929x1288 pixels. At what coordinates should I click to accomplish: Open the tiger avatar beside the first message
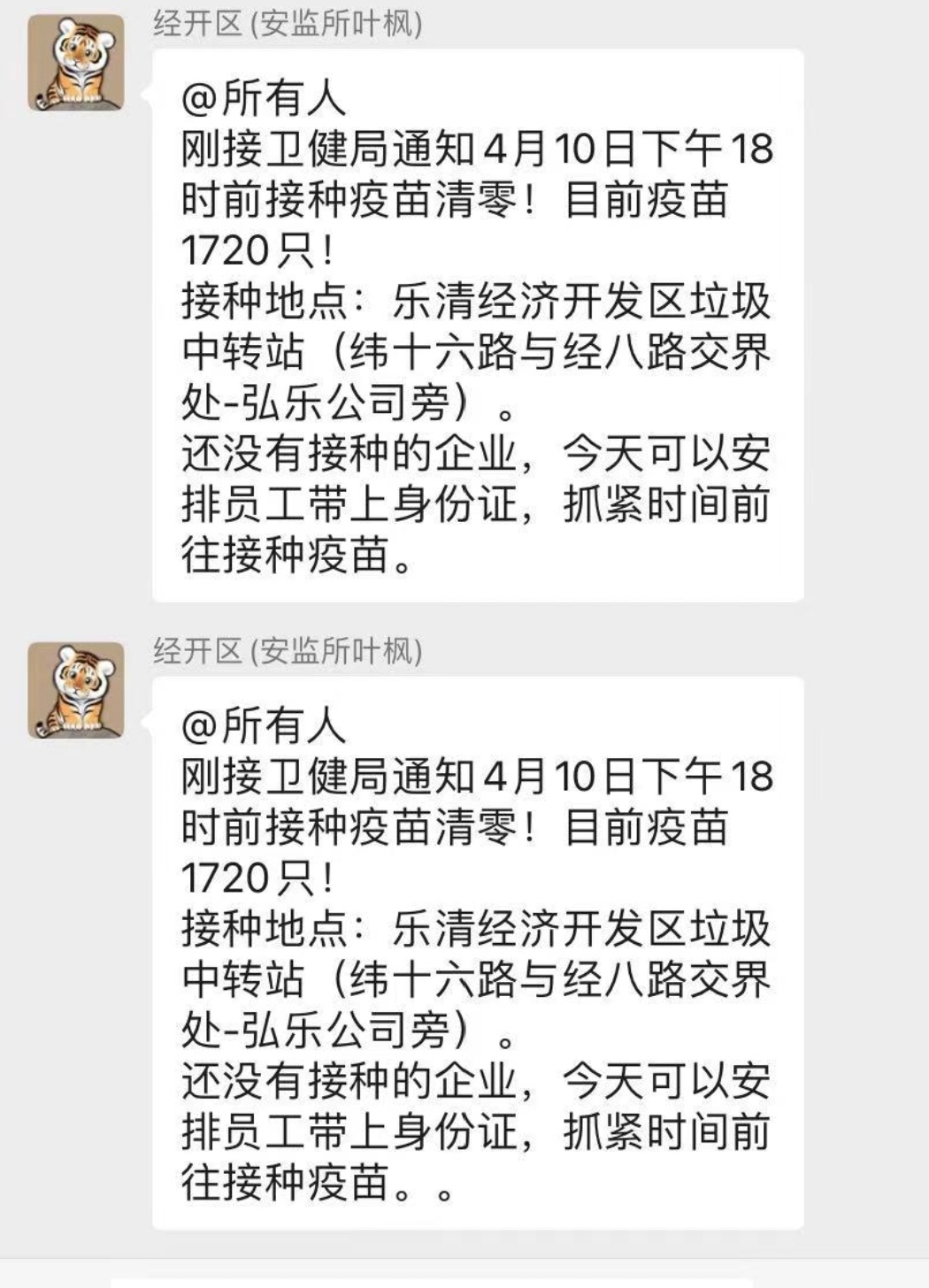click(76, 63)
